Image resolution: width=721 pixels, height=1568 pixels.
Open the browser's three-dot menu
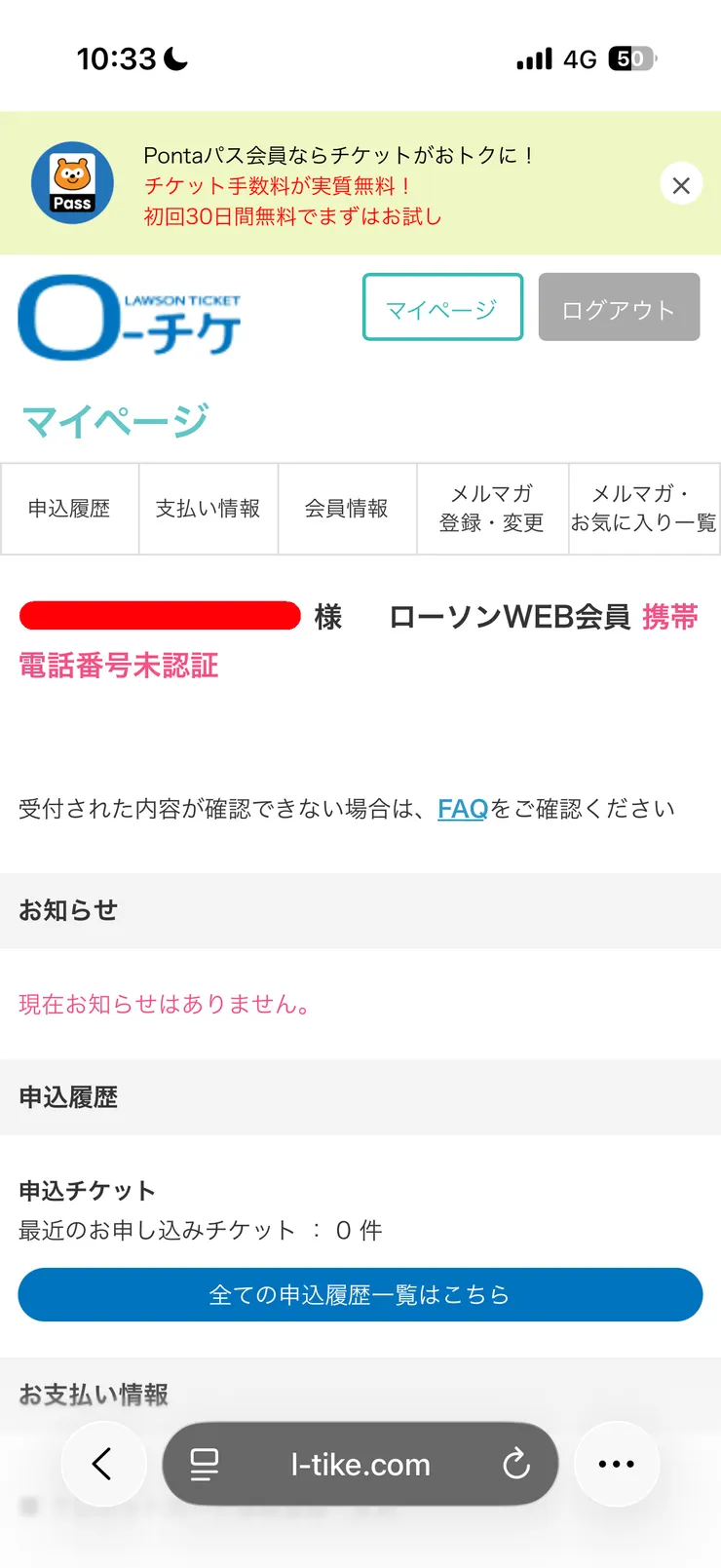point(616,1464)
